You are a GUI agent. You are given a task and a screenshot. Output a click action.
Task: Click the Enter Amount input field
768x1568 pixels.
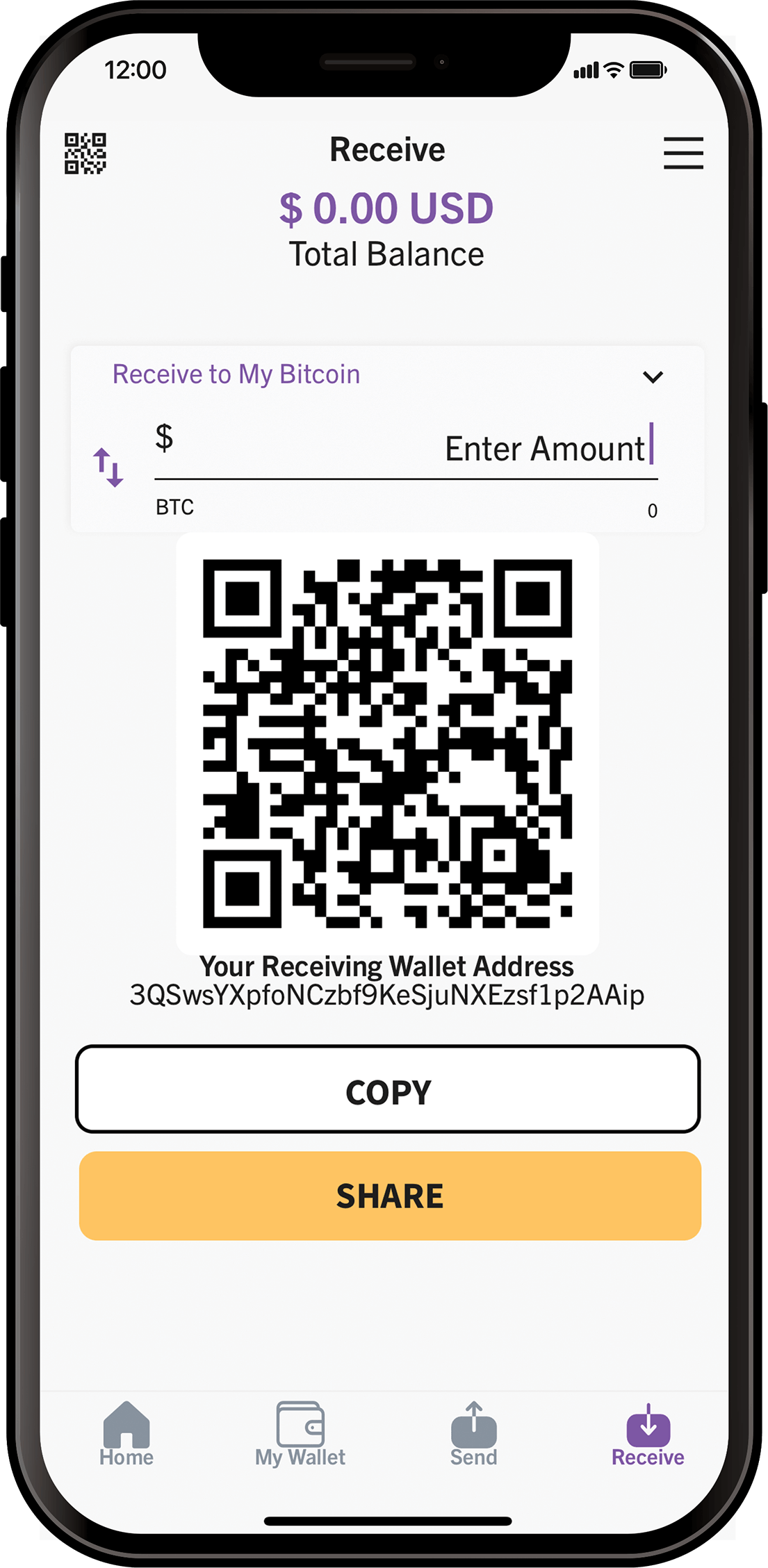pos(546,448)
